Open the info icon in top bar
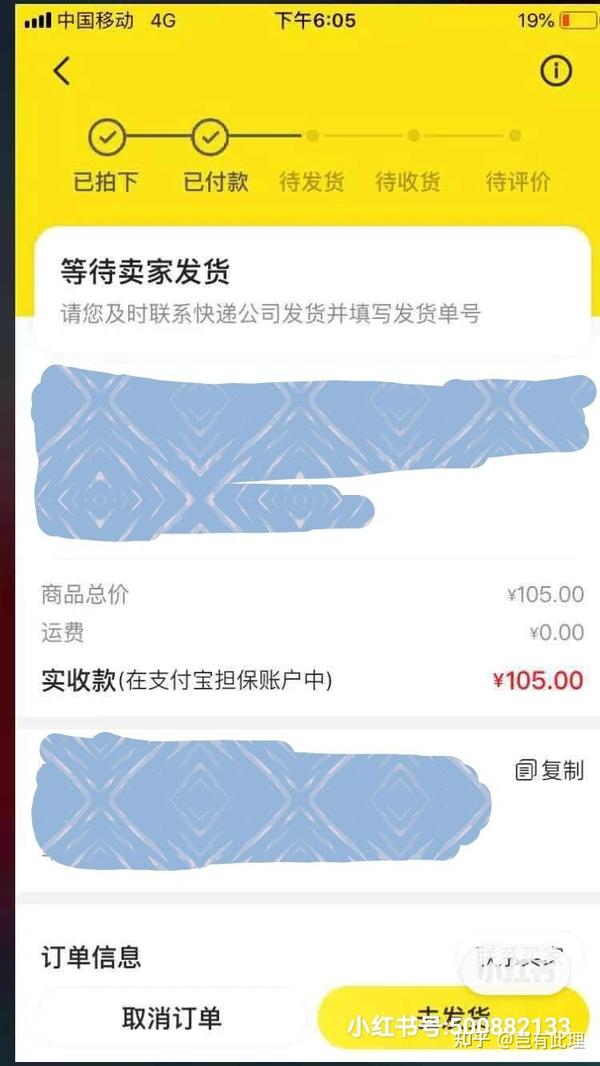The image size is (600, 1066). pyautogui.click(x=555, y=71)
